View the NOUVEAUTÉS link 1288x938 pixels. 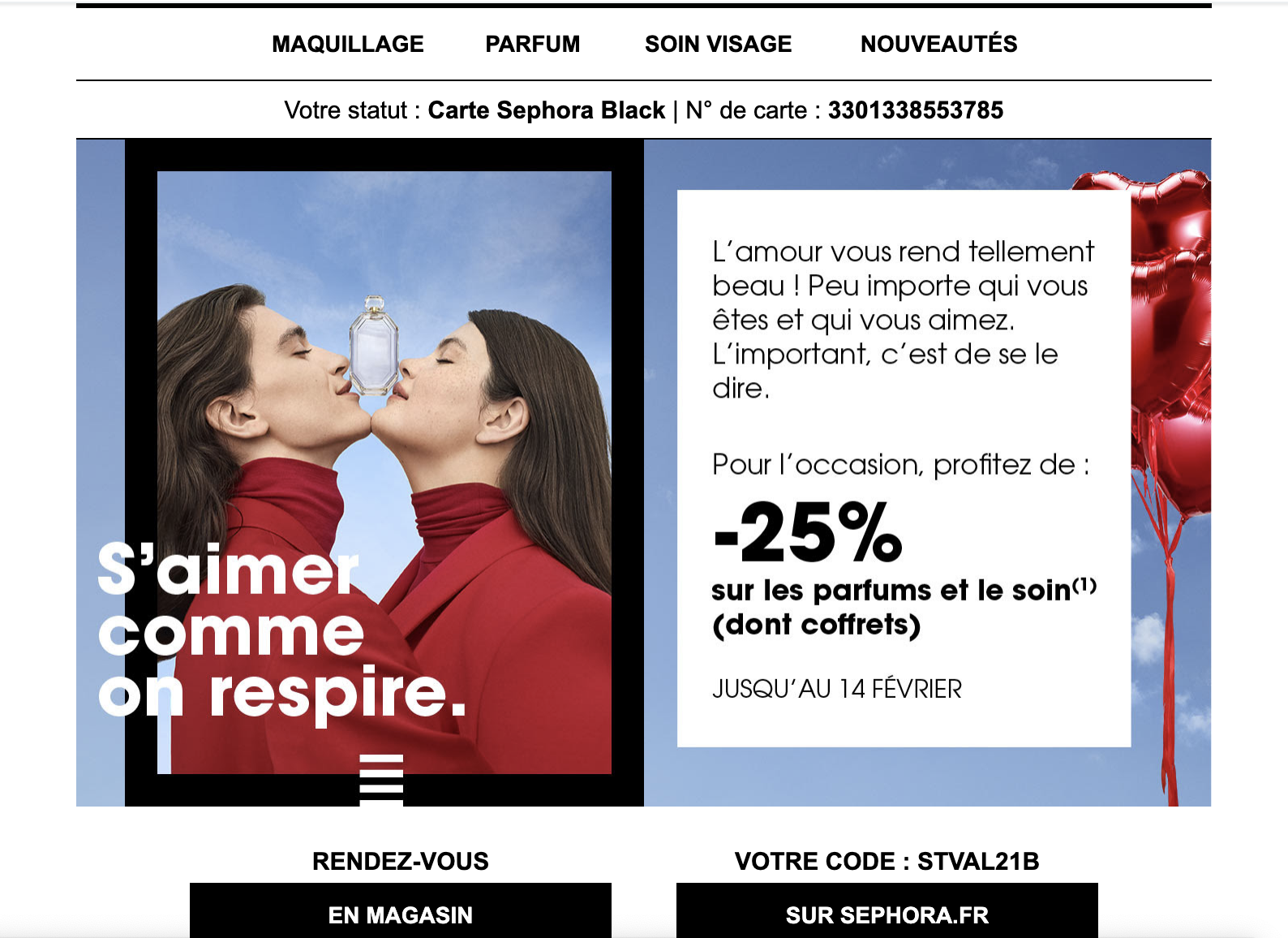(x=938, y=44)
